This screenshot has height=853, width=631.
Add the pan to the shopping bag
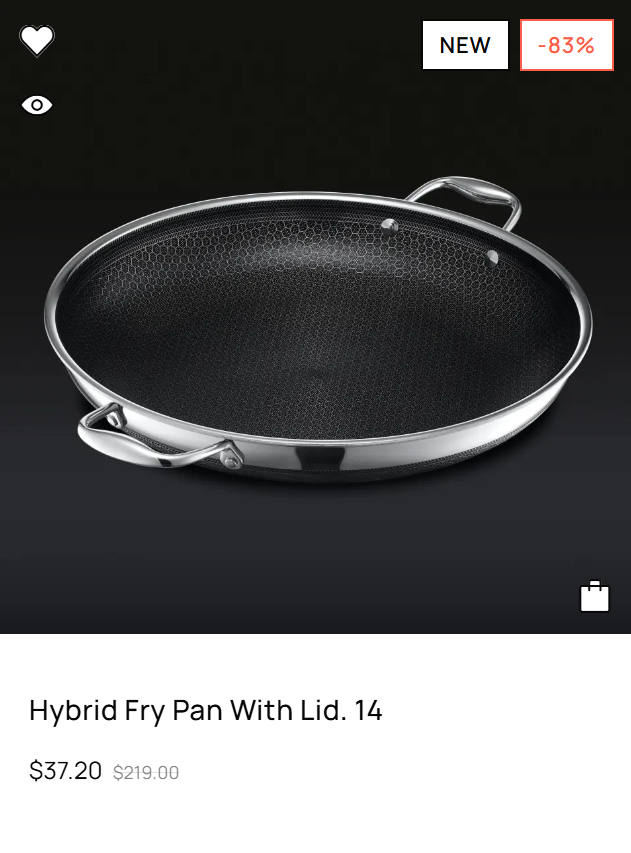click(x=594, y=597)
